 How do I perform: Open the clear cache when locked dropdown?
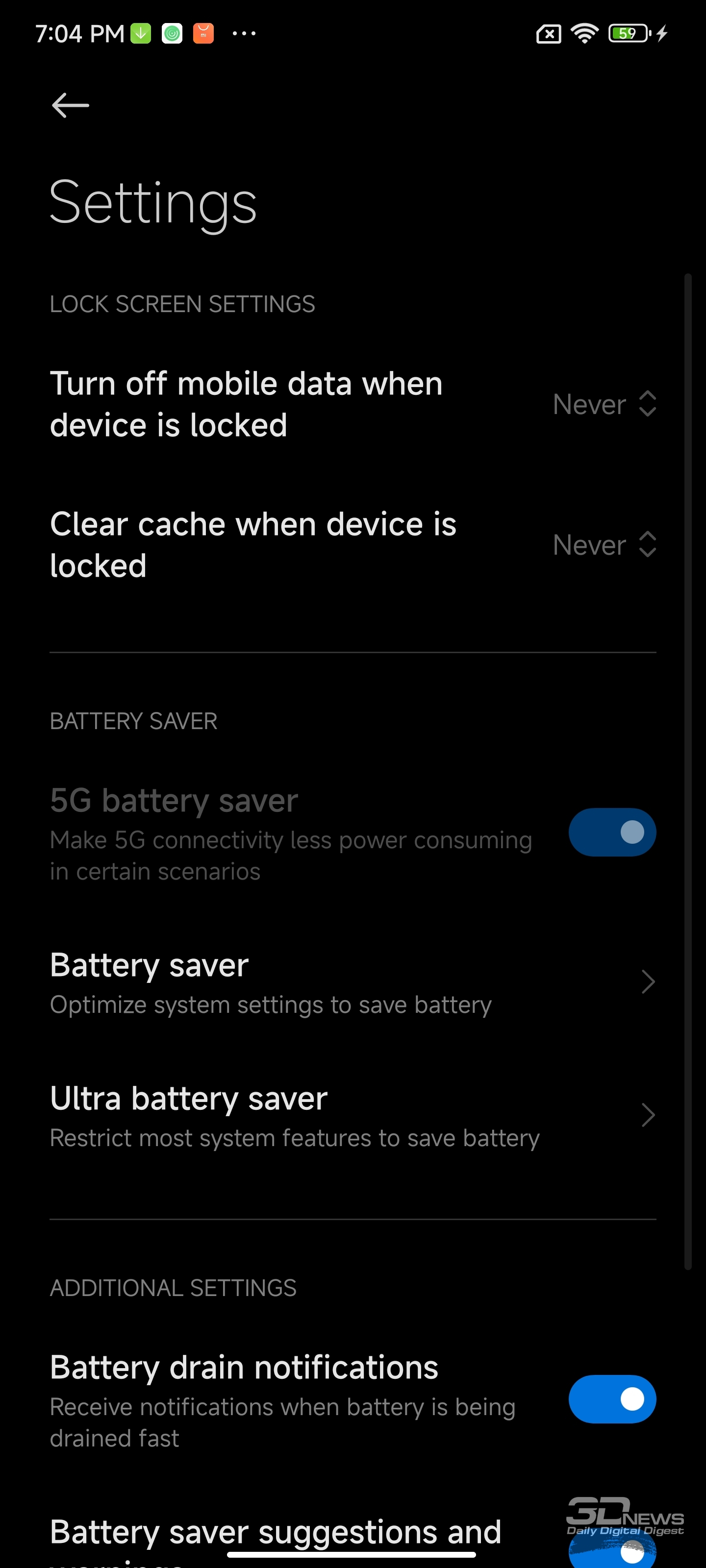tap(604, 545)
